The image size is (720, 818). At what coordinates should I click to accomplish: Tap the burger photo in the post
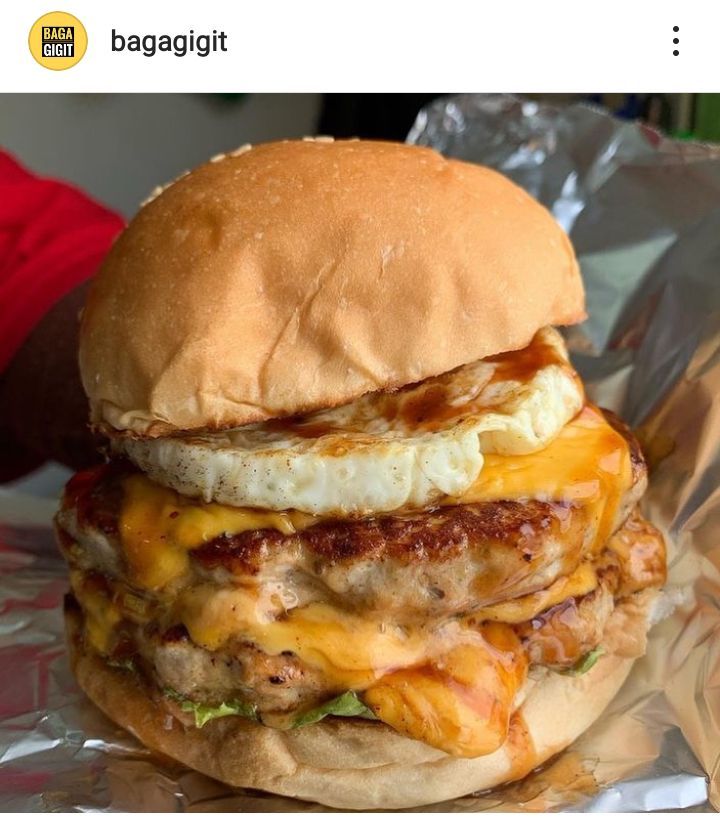pos(360,455)
